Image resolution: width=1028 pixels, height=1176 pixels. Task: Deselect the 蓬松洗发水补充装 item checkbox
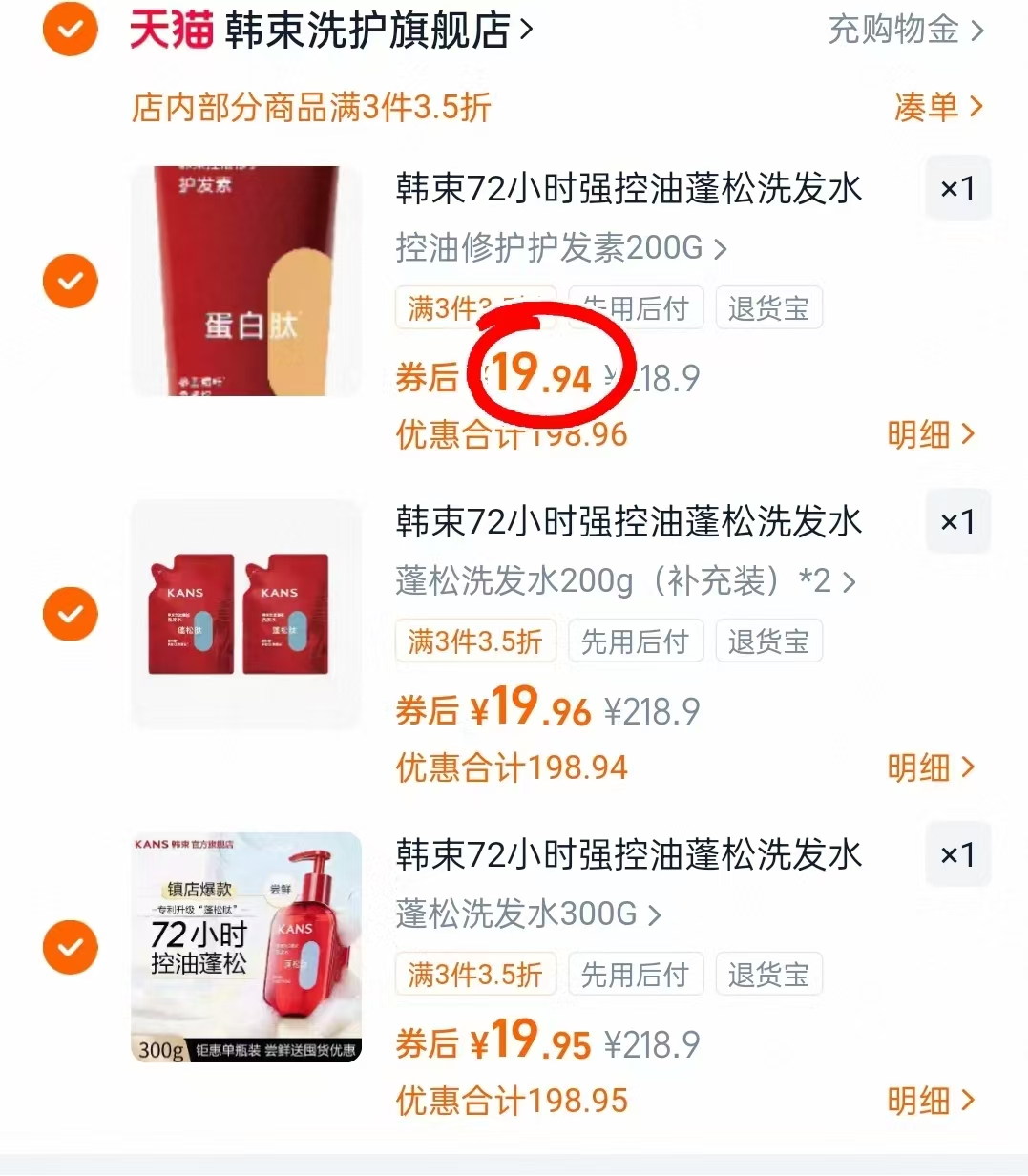click(70, 614)
